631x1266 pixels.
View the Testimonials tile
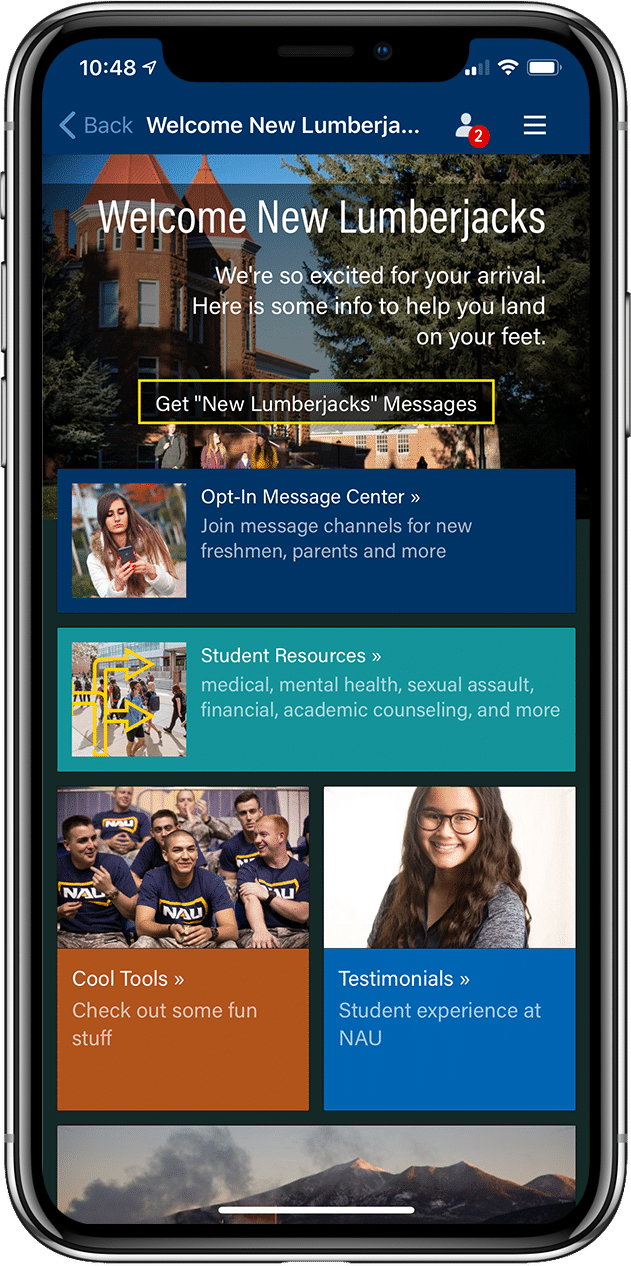[x=449, y=947]
